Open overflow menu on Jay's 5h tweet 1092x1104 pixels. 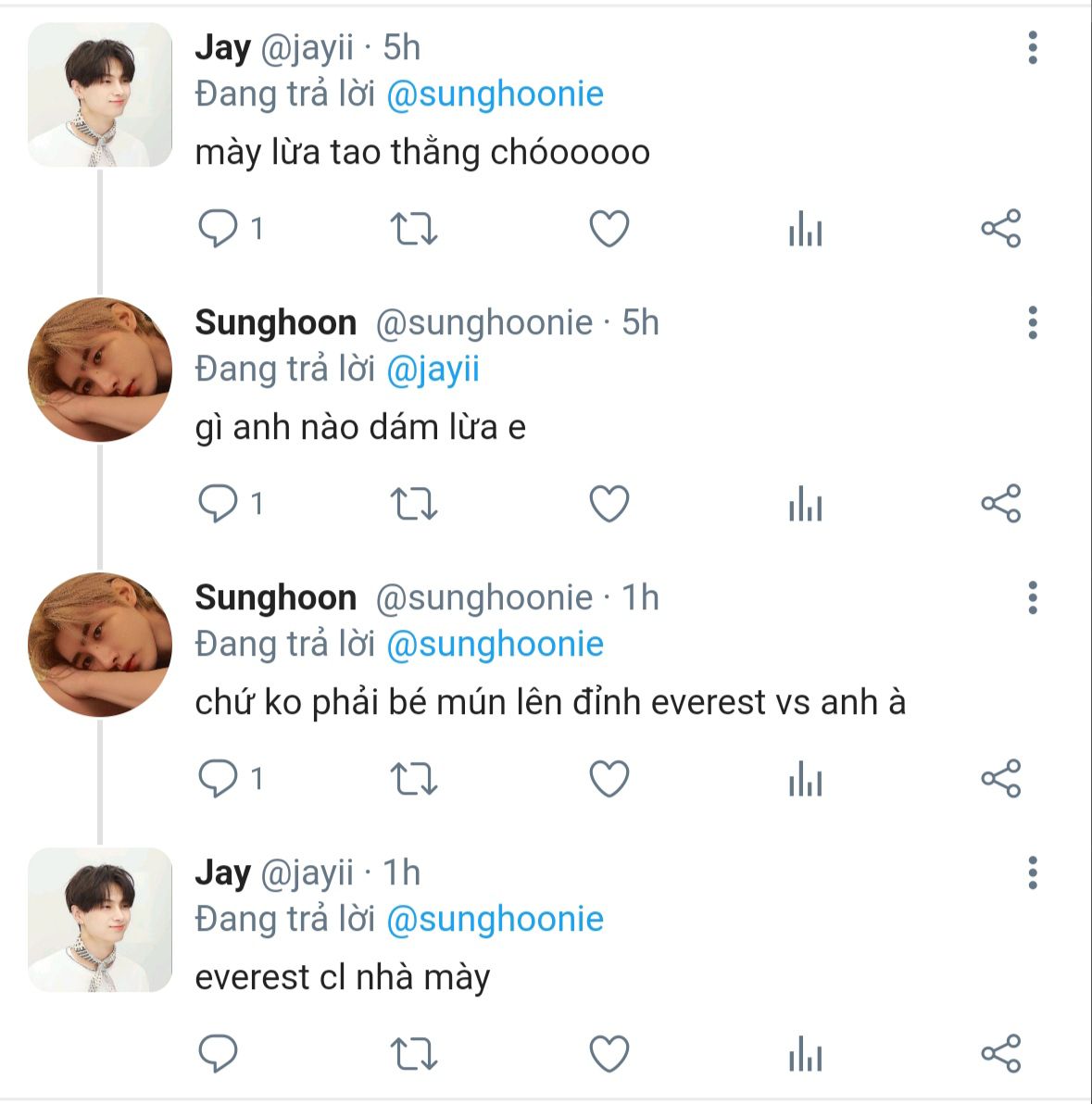(1033, 47)
